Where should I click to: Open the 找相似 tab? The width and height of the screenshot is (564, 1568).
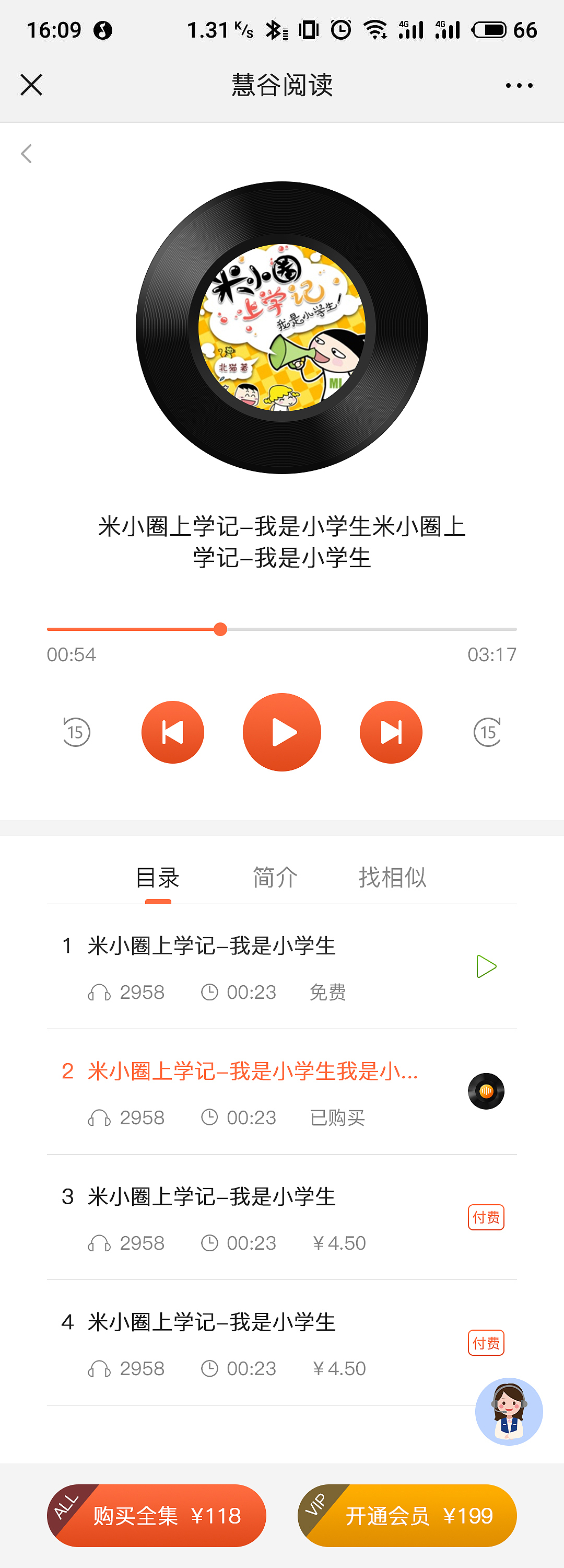pyautogui.click(x=392, y=877)
